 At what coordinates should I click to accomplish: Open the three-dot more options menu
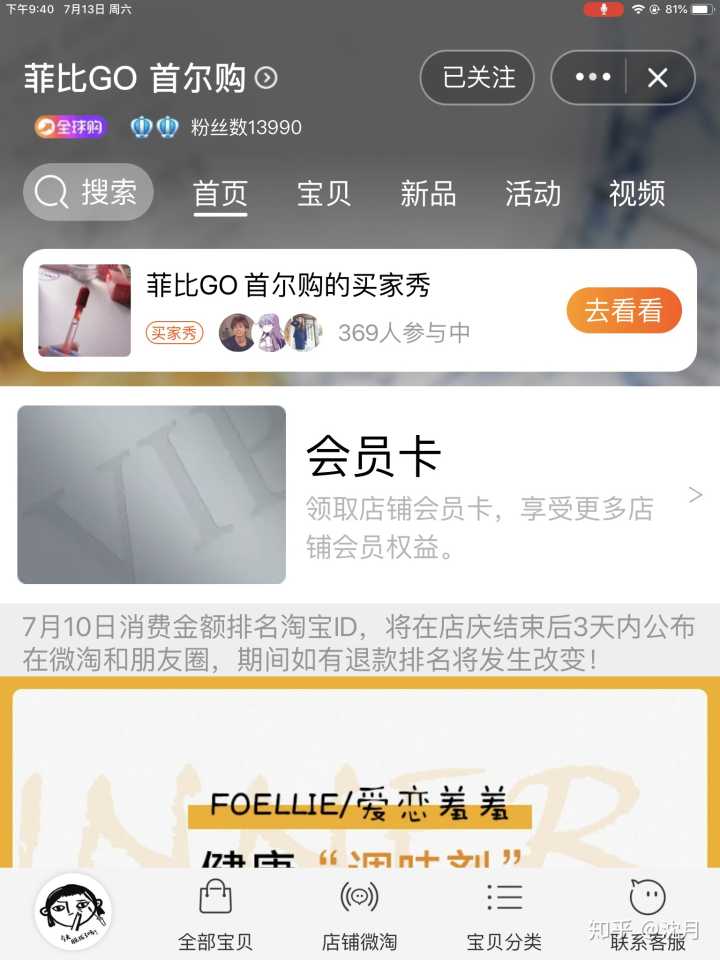(x=592, y=77)
